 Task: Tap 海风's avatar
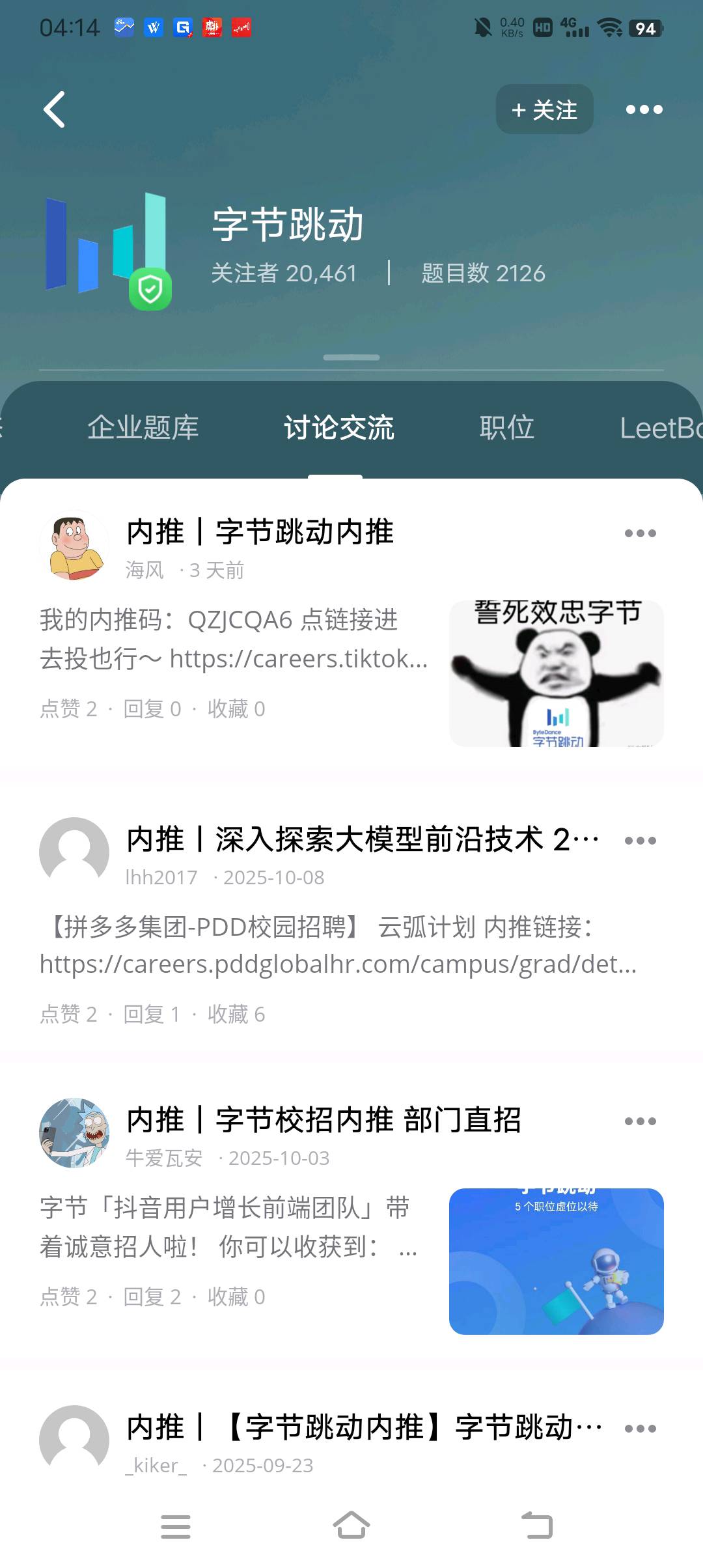pyautogui.click(x=74, y=545)
